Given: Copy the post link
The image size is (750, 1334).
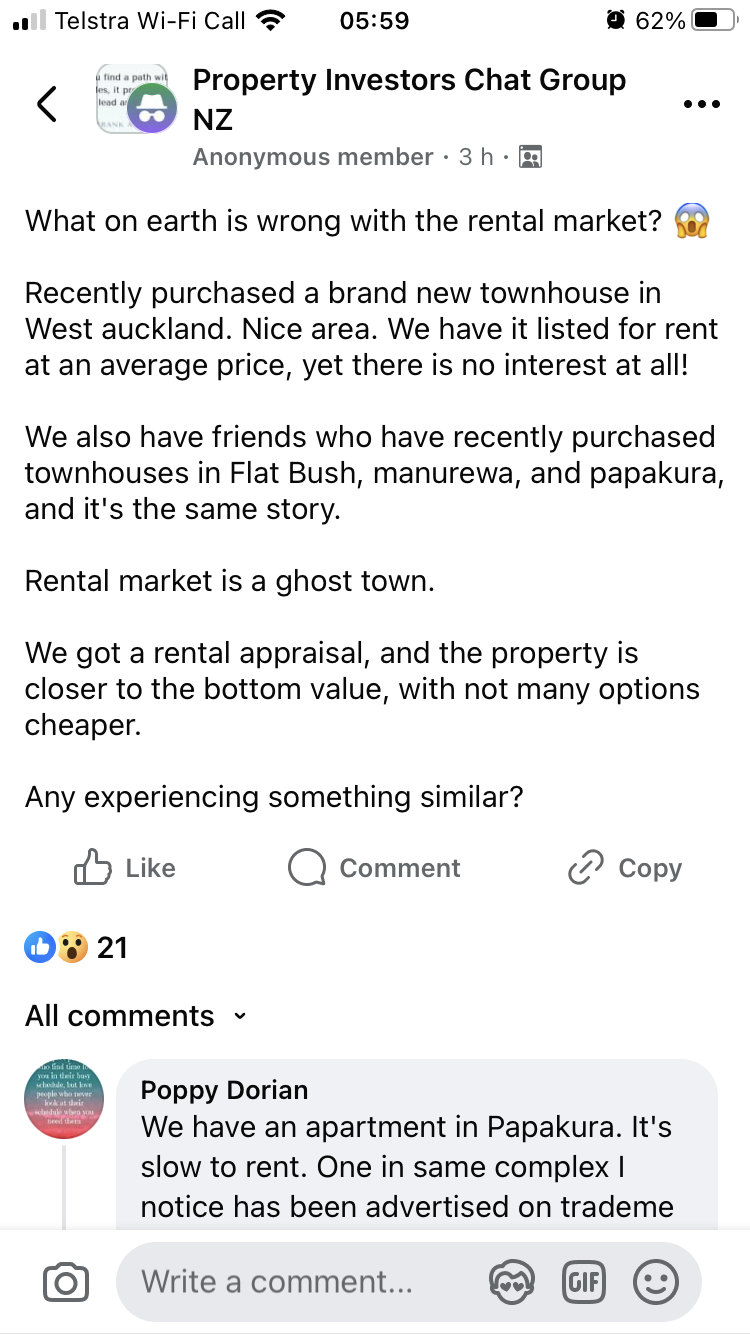Looking at the screenshot, I should (x=624, y=868).
